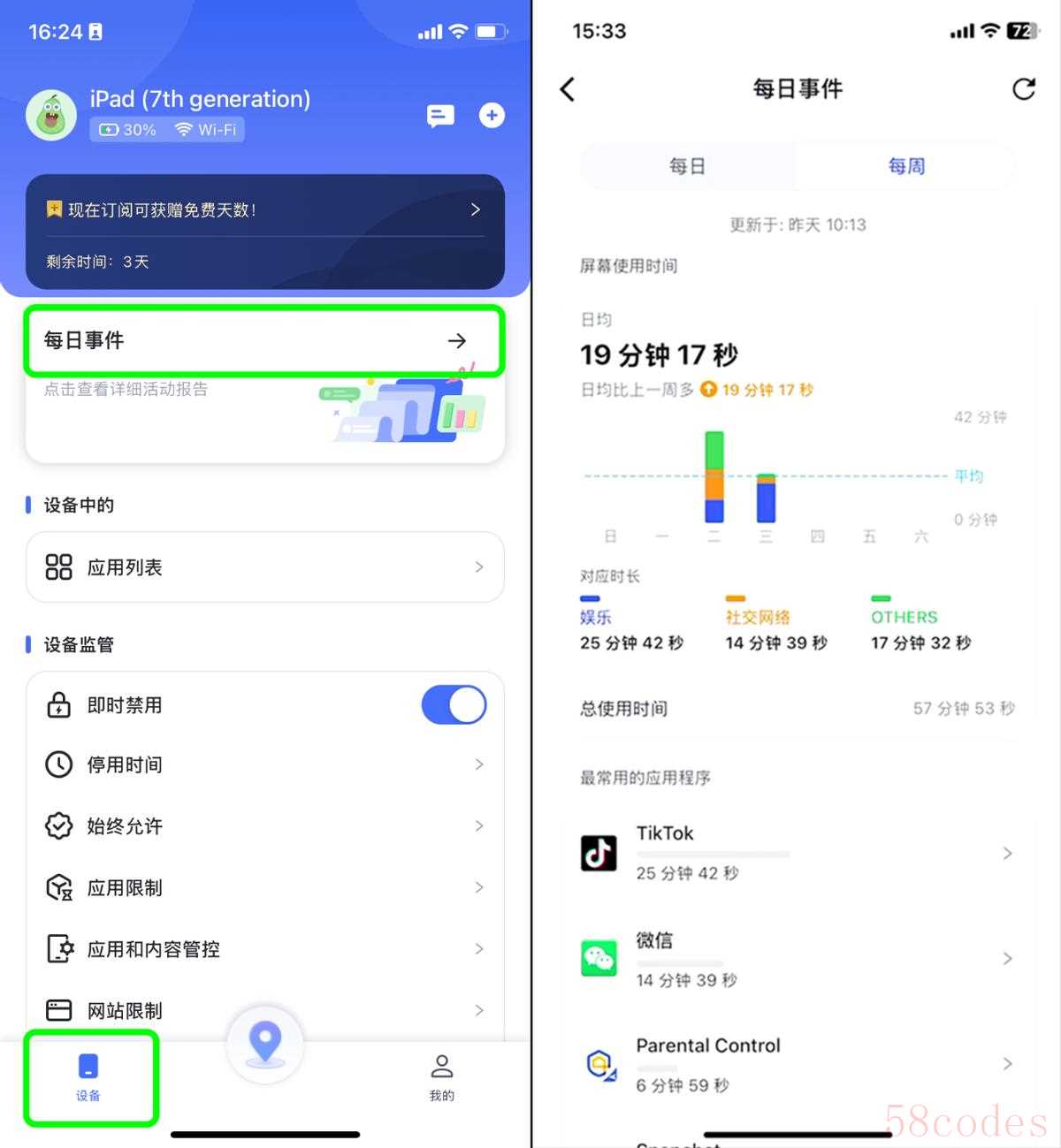The height and width of the screenshot is (1148, 1061).
Task: Open 微信 usage details
Action: click(796, 959)
